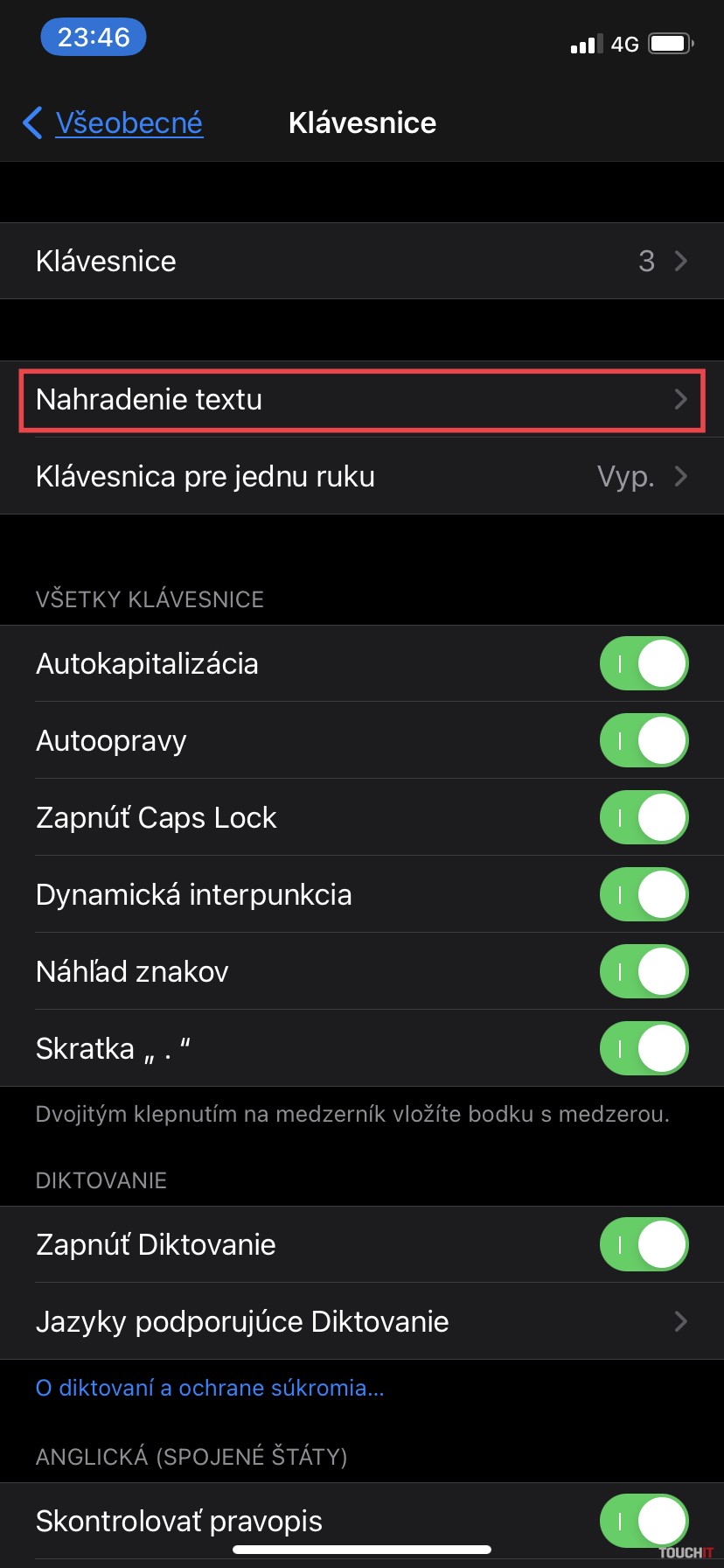Disable the Autokapitalizácia switch

point(644,663)
